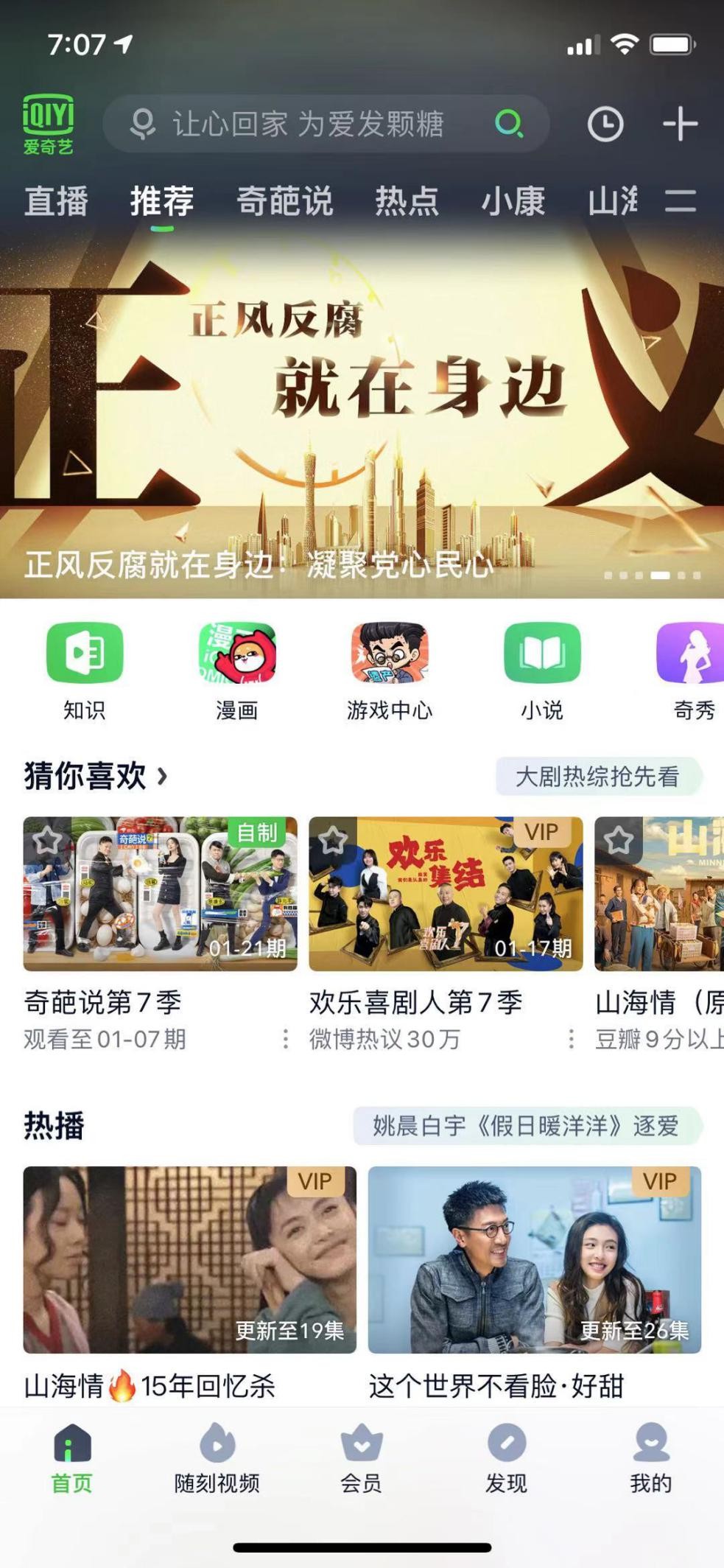Expand the 猜你喜欢 section via its arrow
The width and height of the screenshot is (724, 1568).
[x=161, y=776]
